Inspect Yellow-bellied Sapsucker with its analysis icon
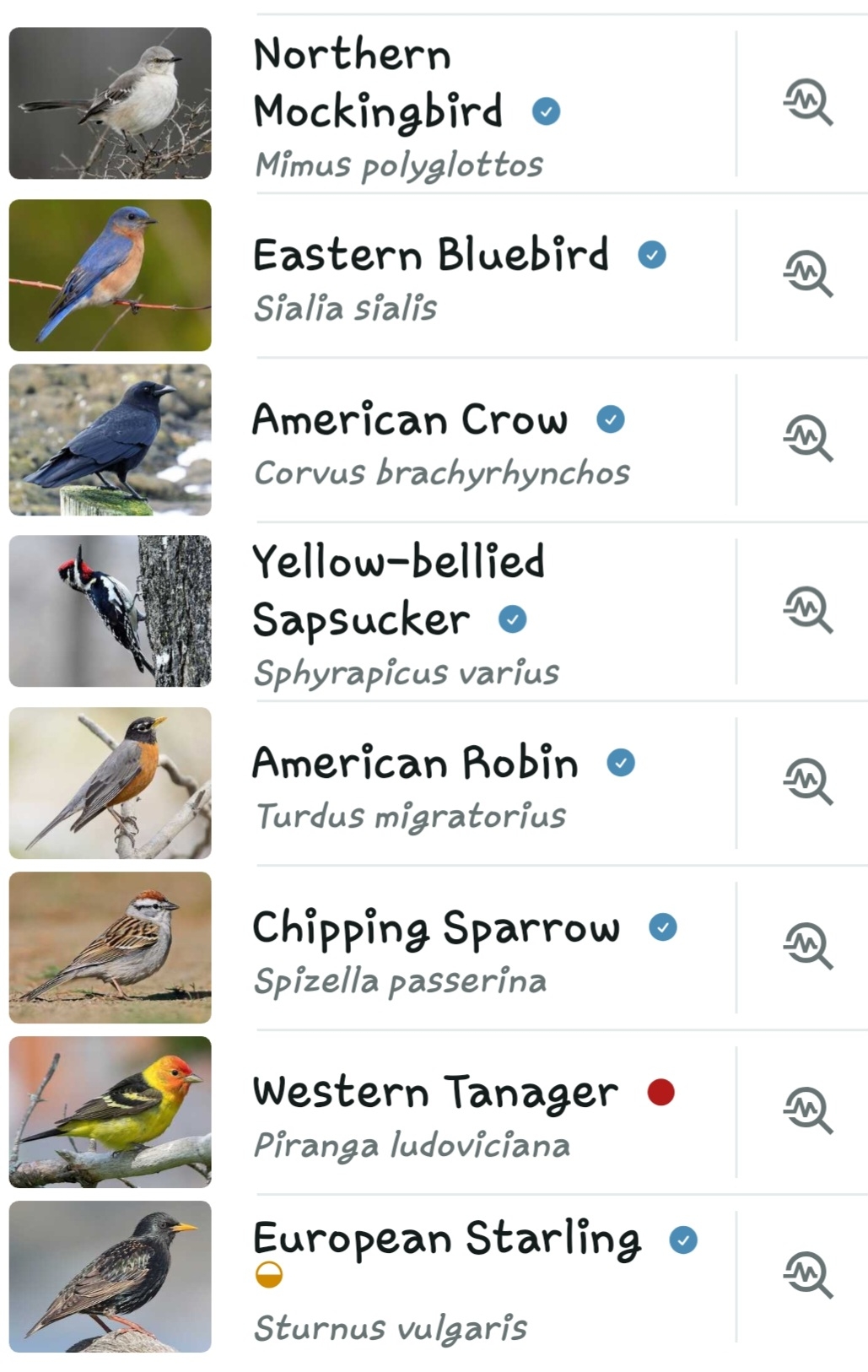This screenshot has width=868, height=1372. 807,609
